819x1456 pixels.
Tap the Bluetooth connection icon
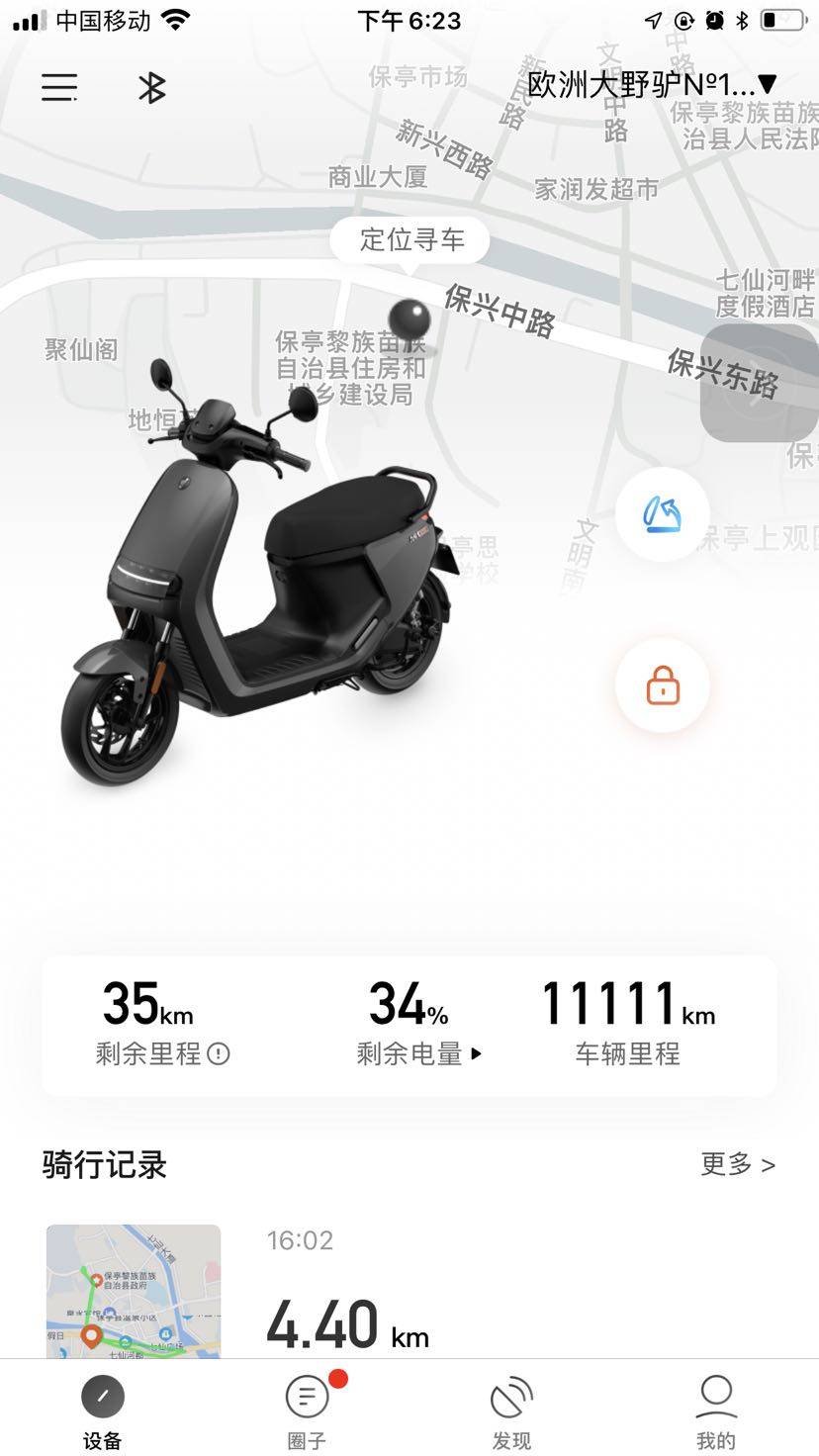tap(151, 88)
